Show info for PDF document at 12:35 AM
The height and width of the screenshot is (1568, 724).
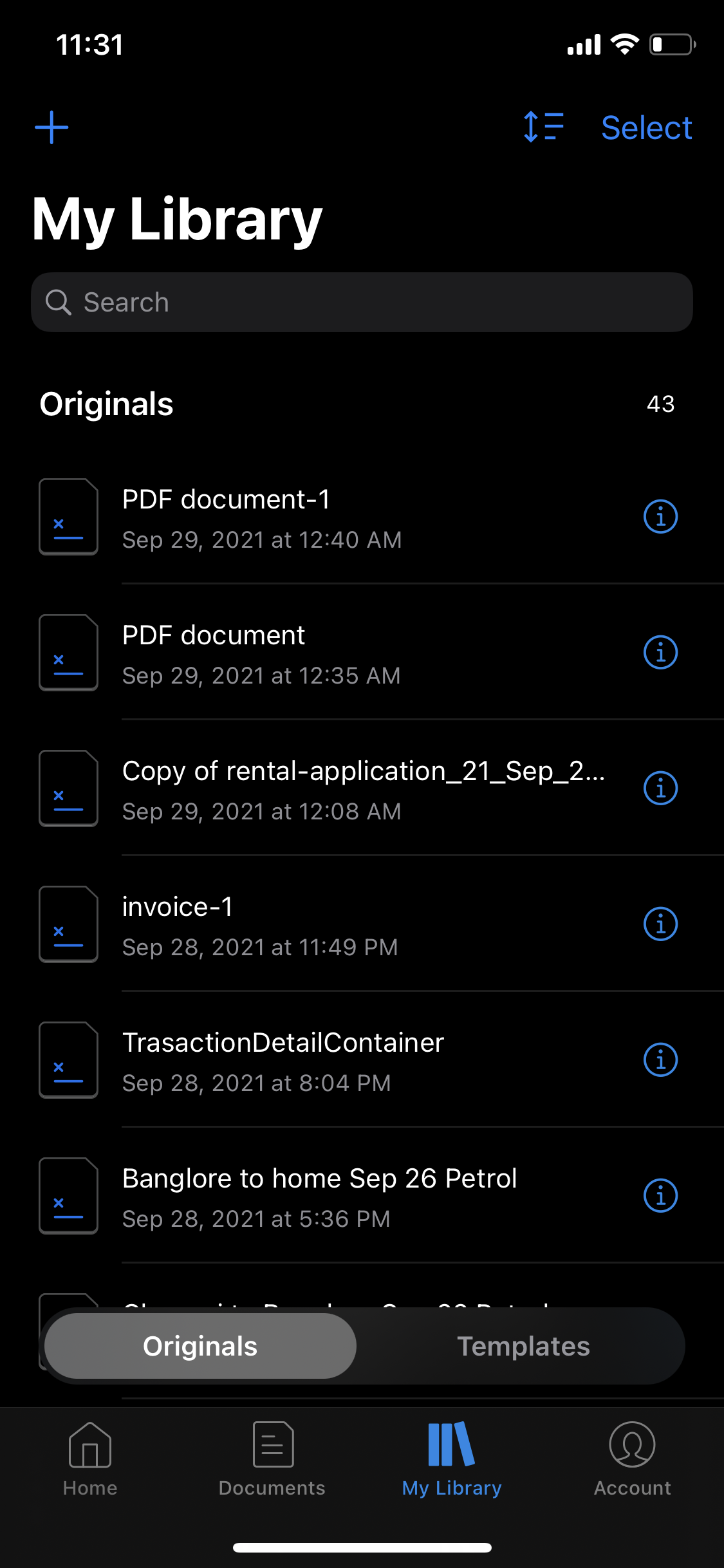(x=660, y=653)
